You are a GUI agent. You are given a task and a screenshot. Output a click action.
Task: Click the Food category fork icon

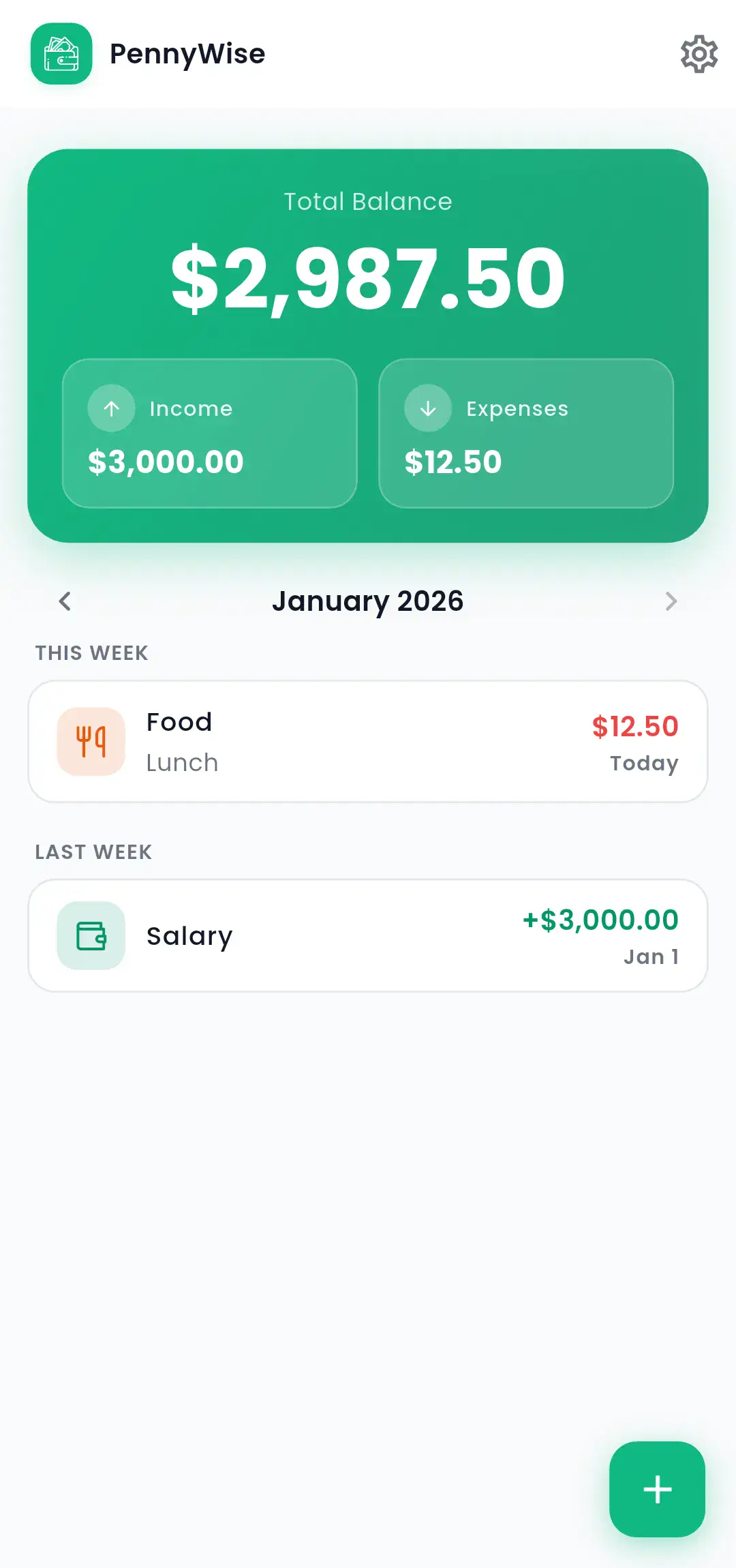pos(91,741)
